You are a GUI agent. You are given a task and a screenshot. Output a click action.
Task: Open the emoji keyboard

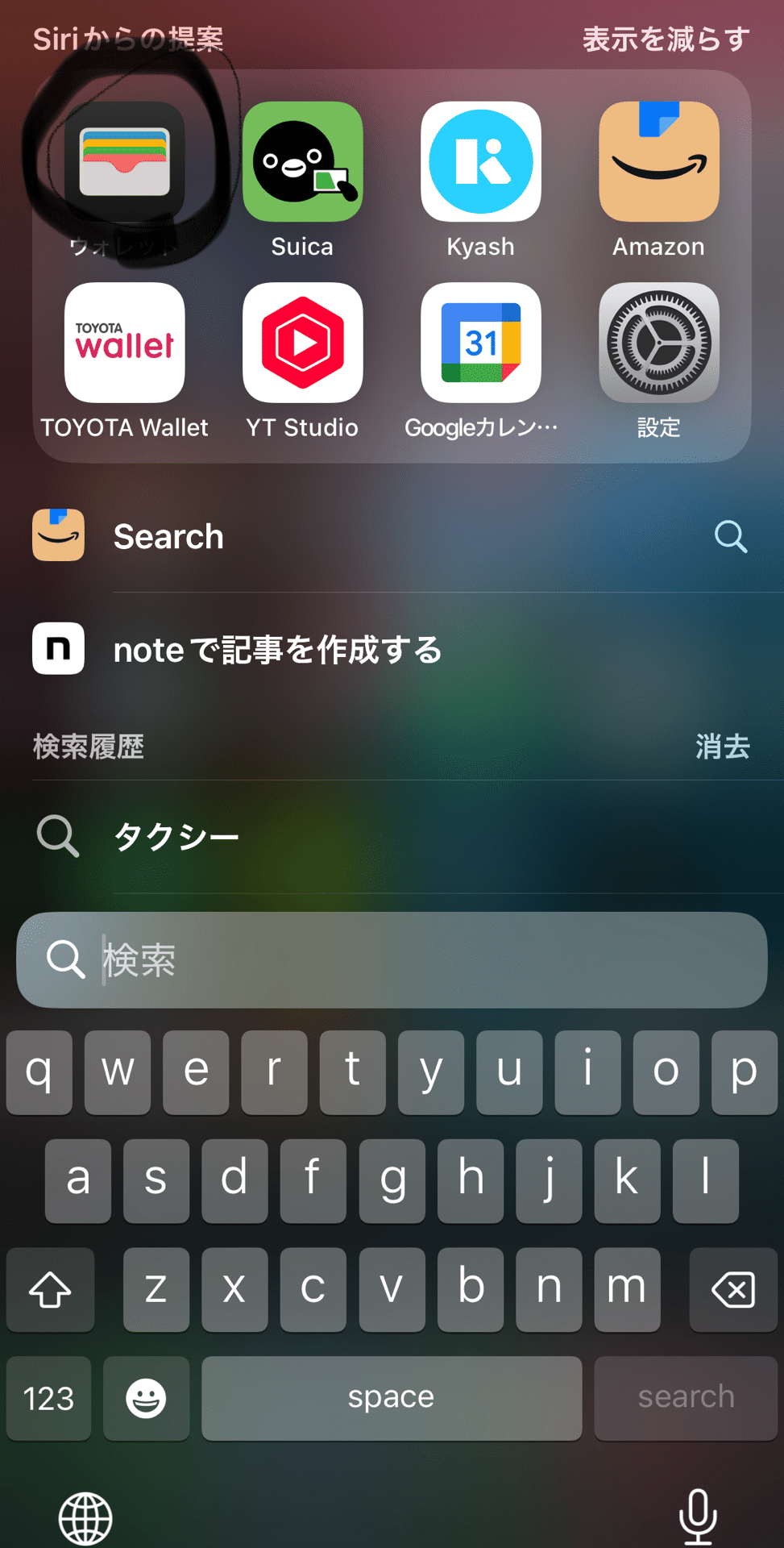coord(146,1399)
